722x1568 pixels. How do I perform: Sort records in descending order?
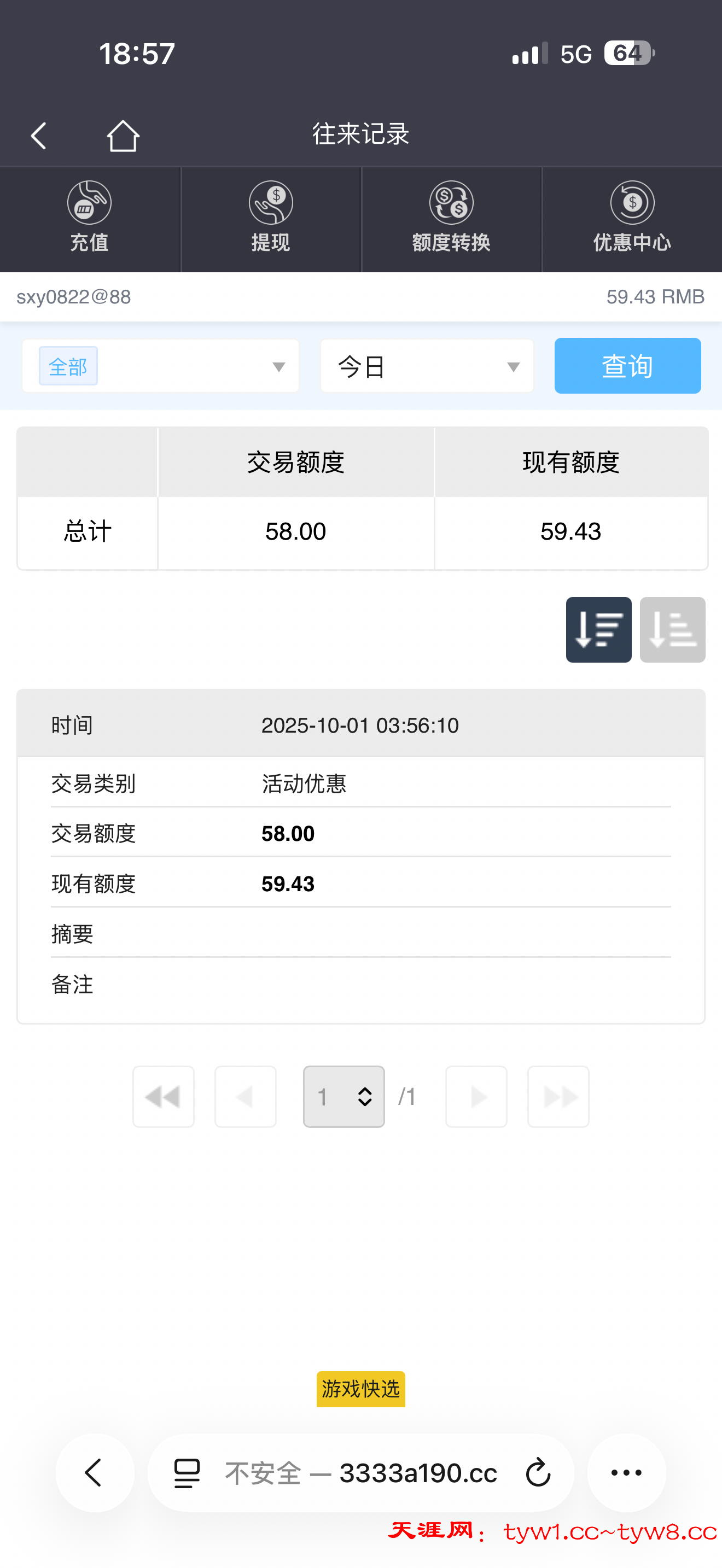(598, 629)
